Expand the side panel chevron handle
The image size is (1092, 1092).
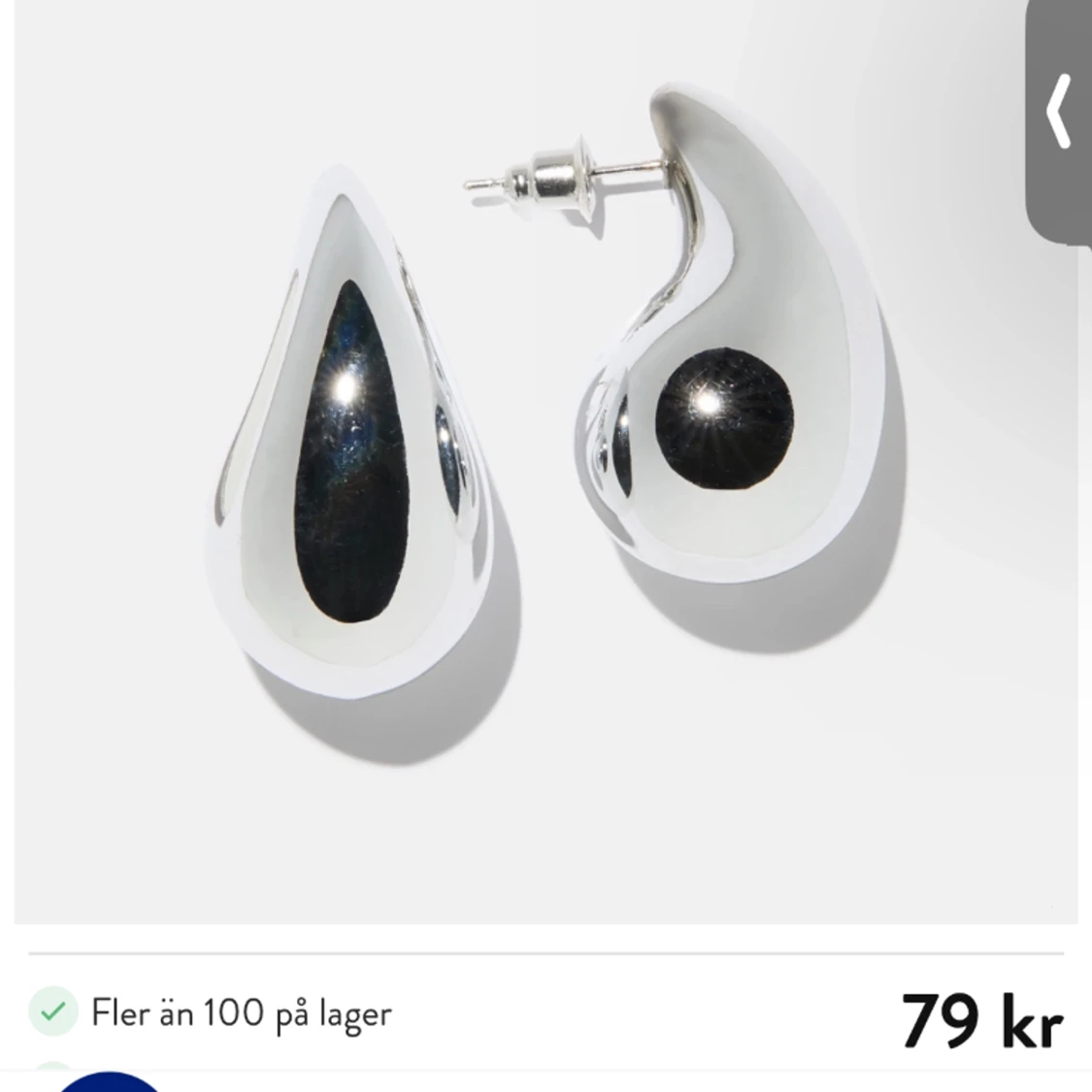(x=1060, y=115)
